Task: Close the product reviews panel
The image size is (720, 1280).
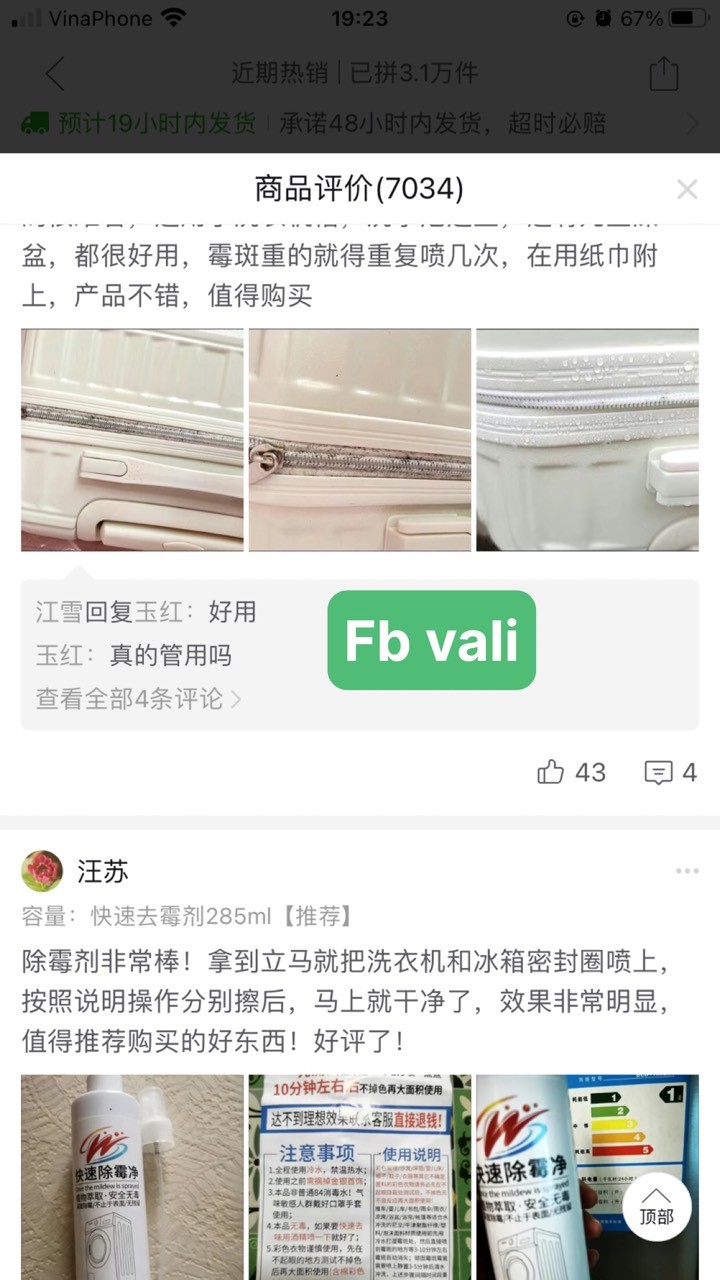Action: [x=687, y=189]
